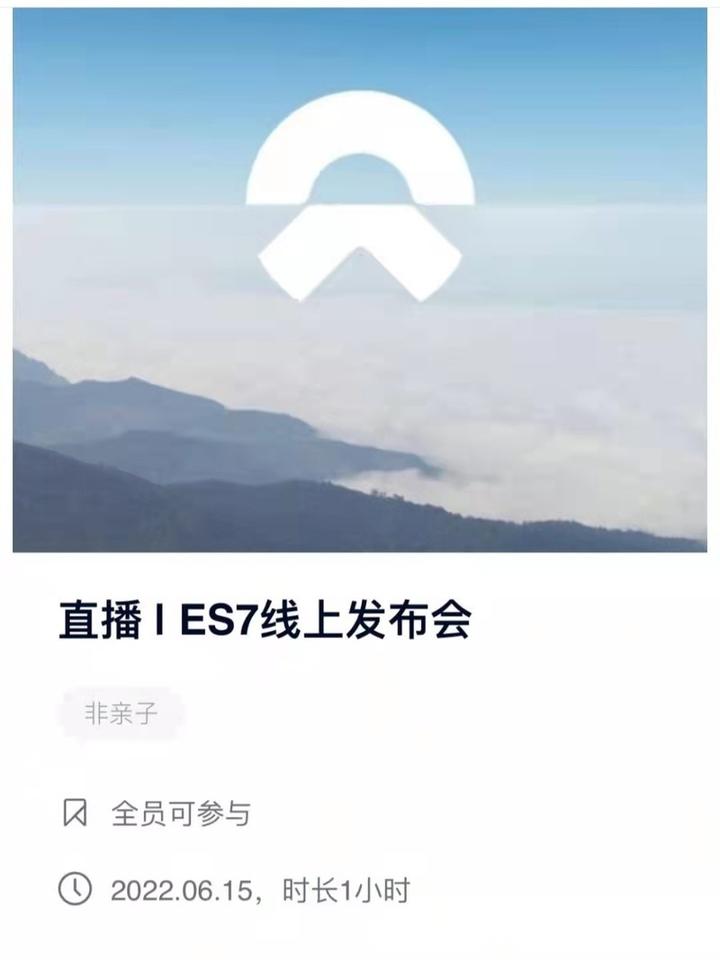Select the bookmark icon beside 全员可参与
This screenshot has height=960, width=720.
[x=78, y=812]
